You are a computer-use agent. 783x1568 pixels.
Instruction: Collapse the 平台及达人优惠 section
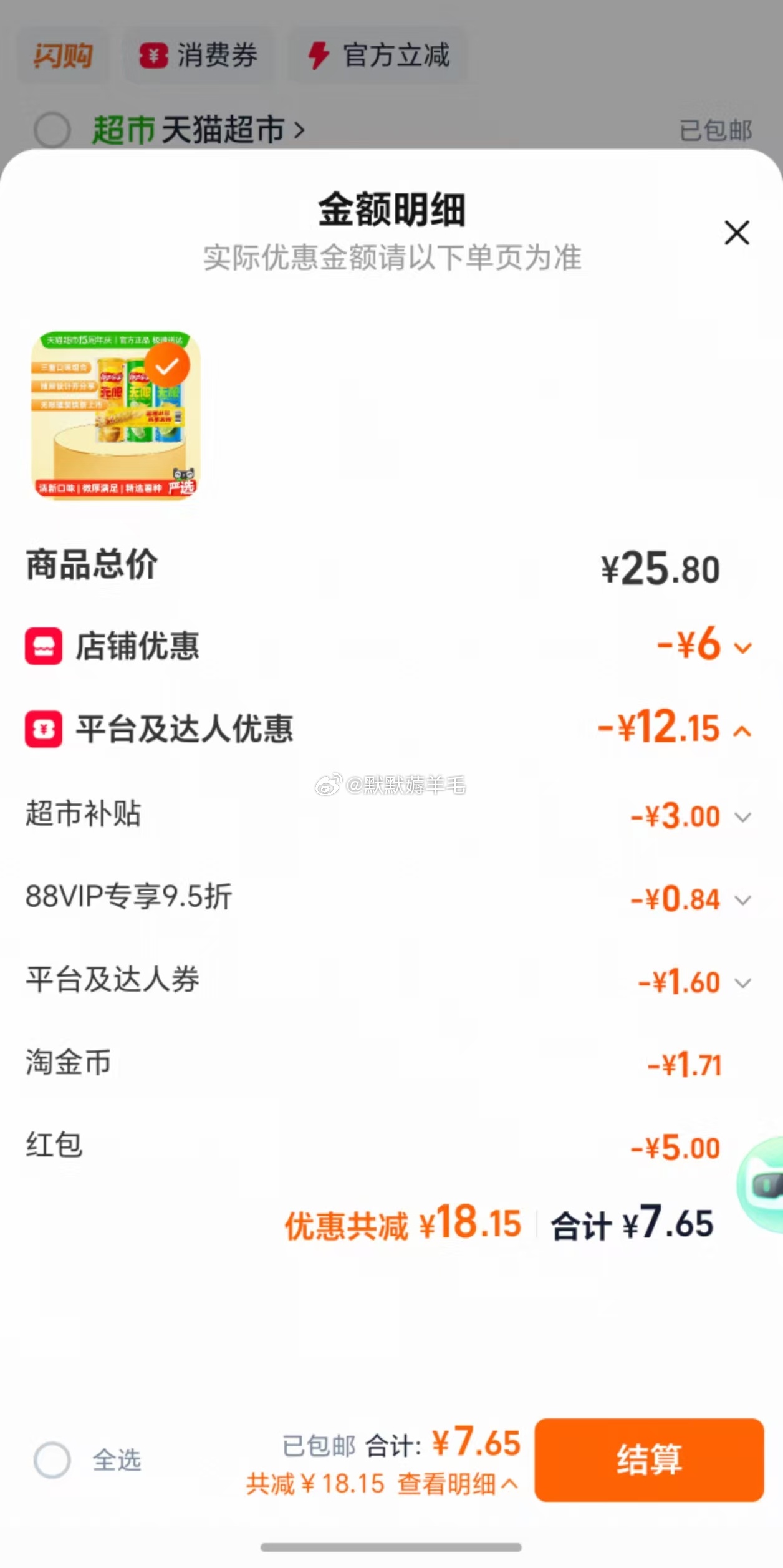click(x=742, y=730)
